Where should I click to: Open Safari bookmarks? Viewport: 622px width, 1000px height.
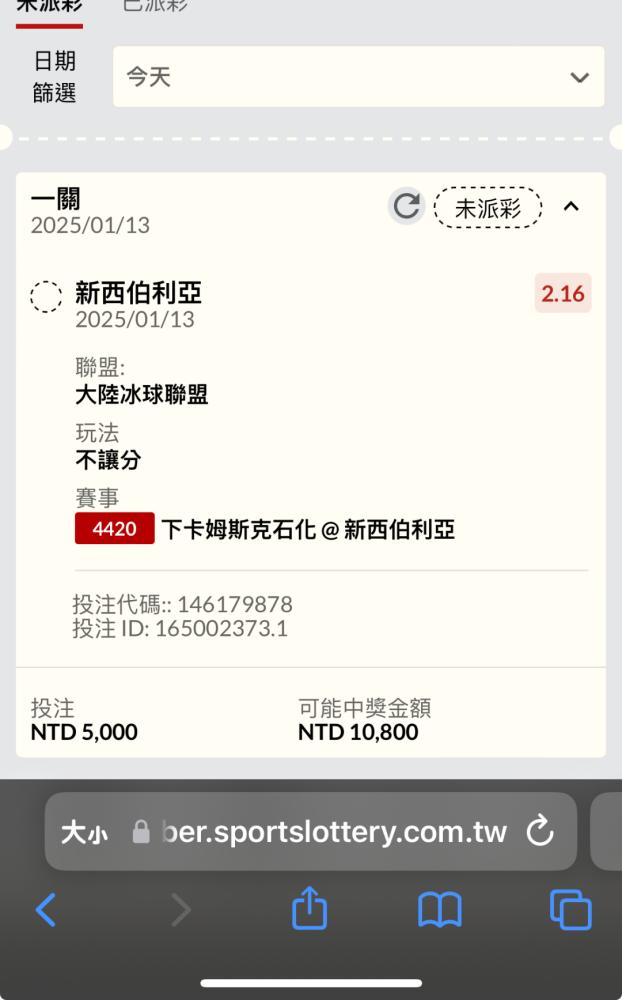[x=440, y=909]
